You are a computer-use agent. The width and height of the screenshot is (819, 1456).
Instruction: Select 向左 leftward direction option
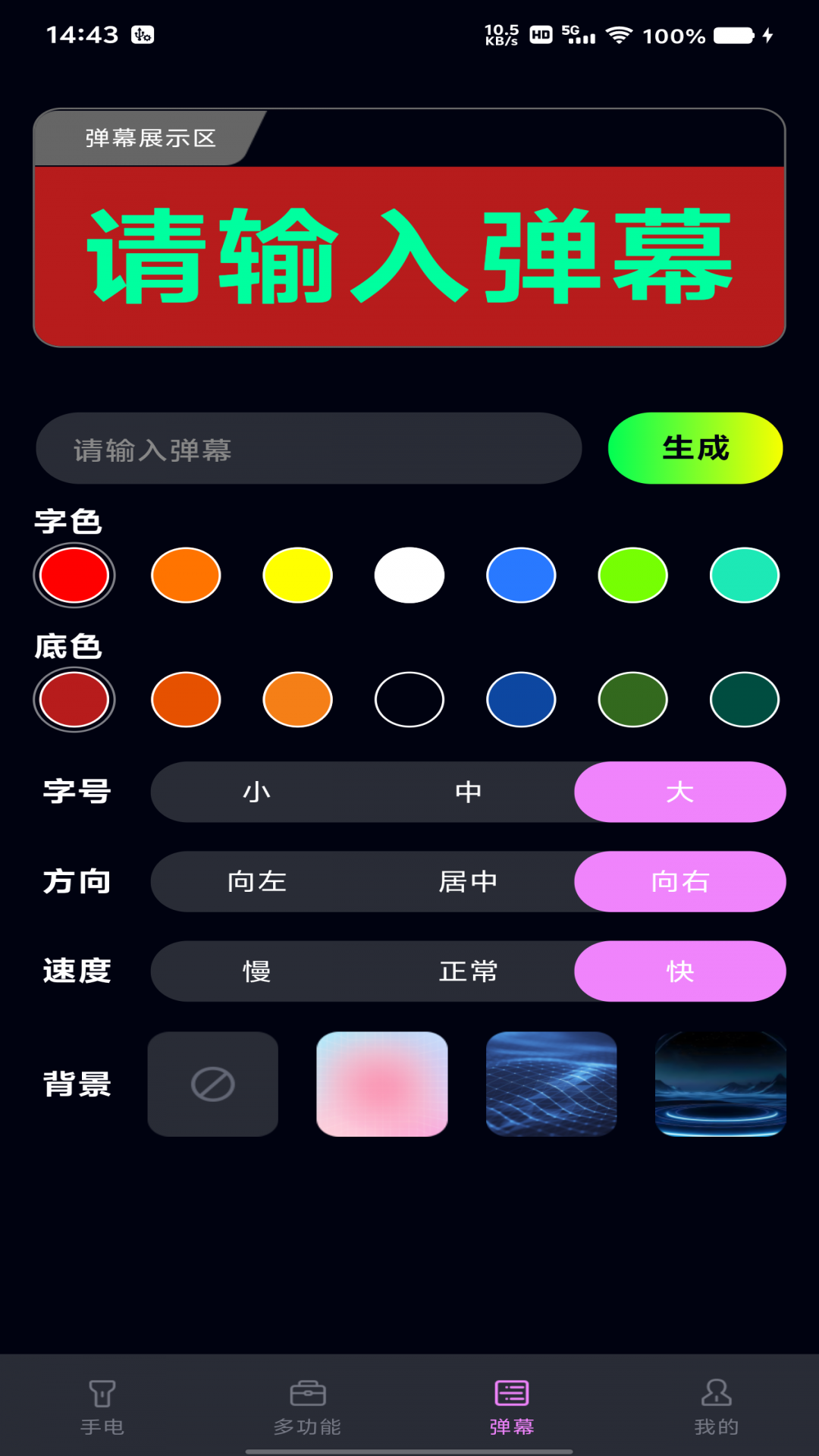point(258,881)
